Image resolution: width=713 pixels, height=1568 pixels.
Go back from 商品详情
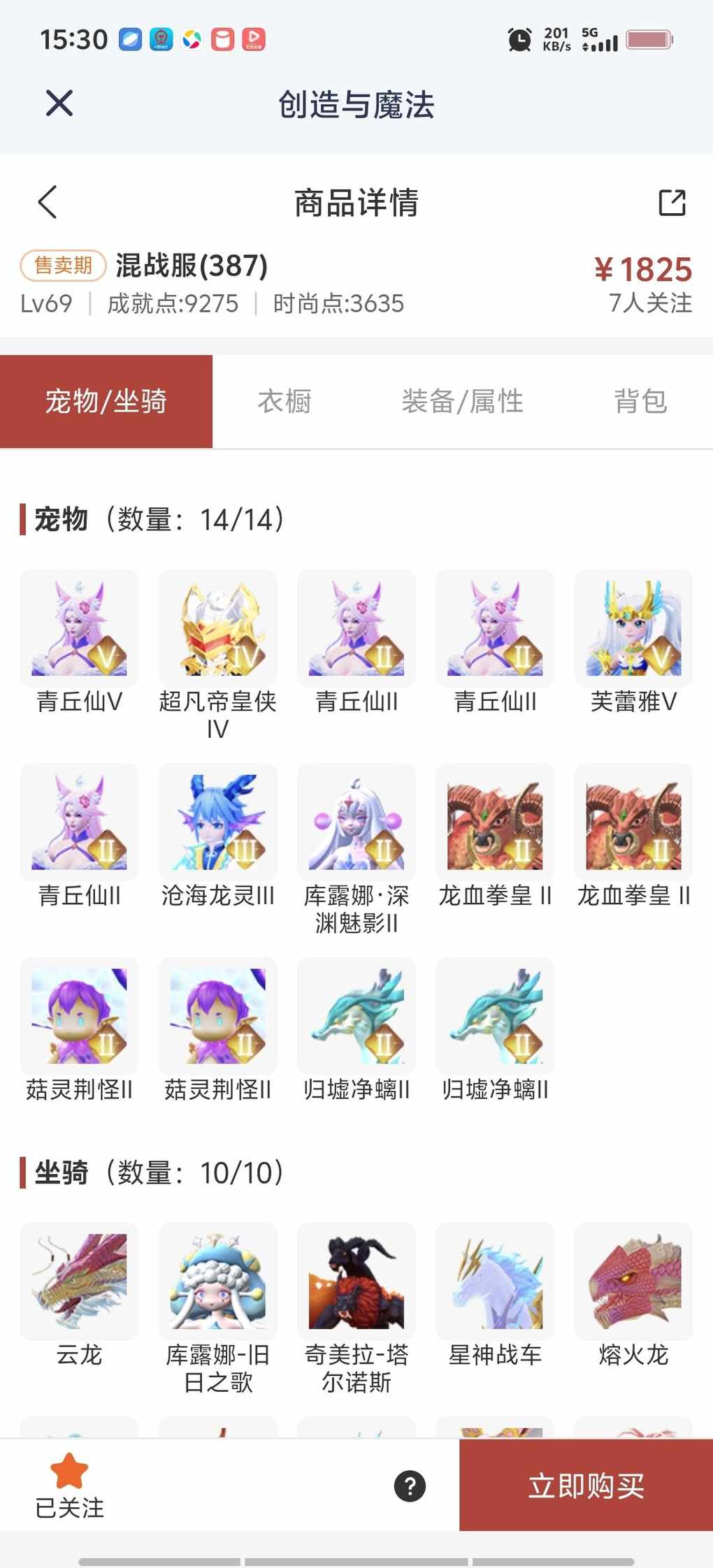click(x=48, y=203)
